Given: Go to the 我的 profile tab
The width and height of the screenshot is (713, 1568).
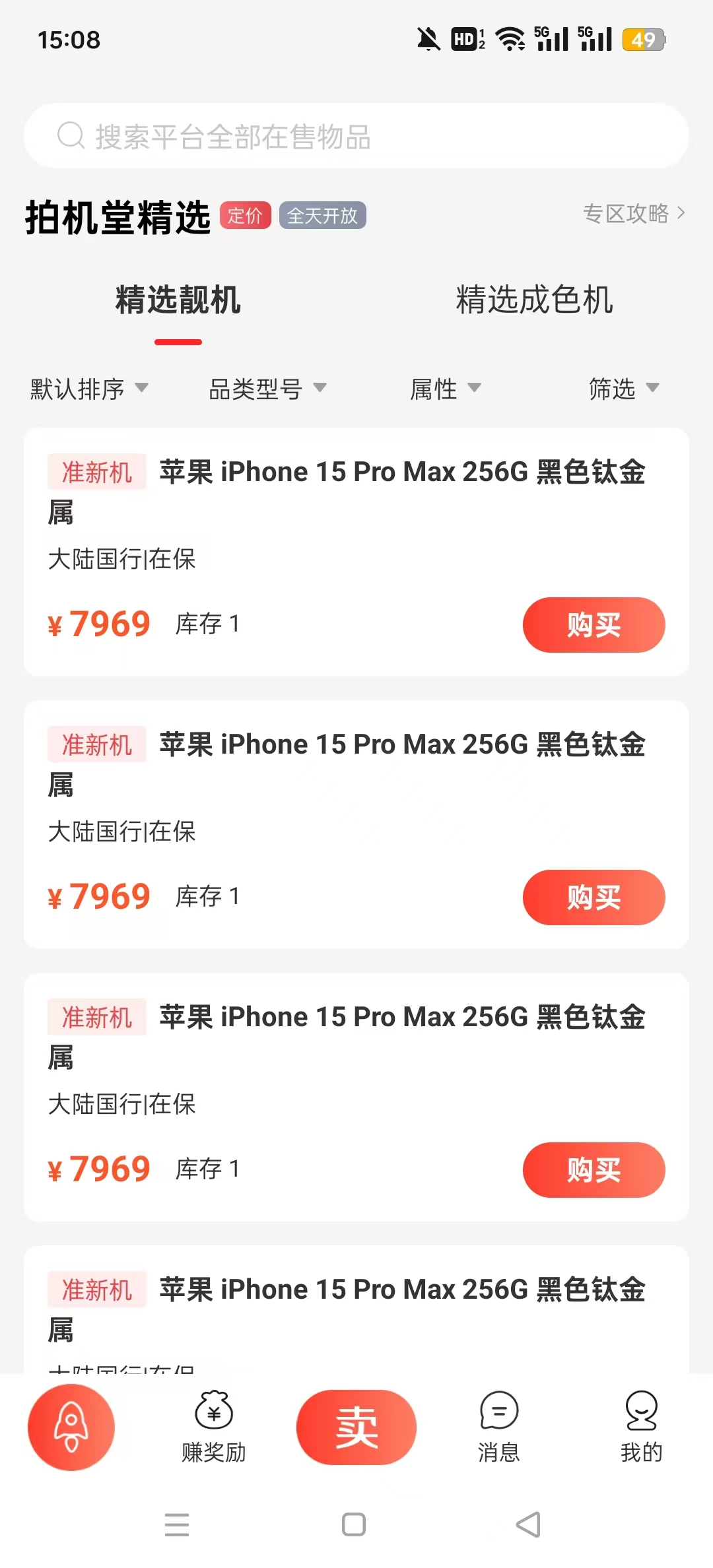Looking at the screenshot, I should click(641, 1428).
